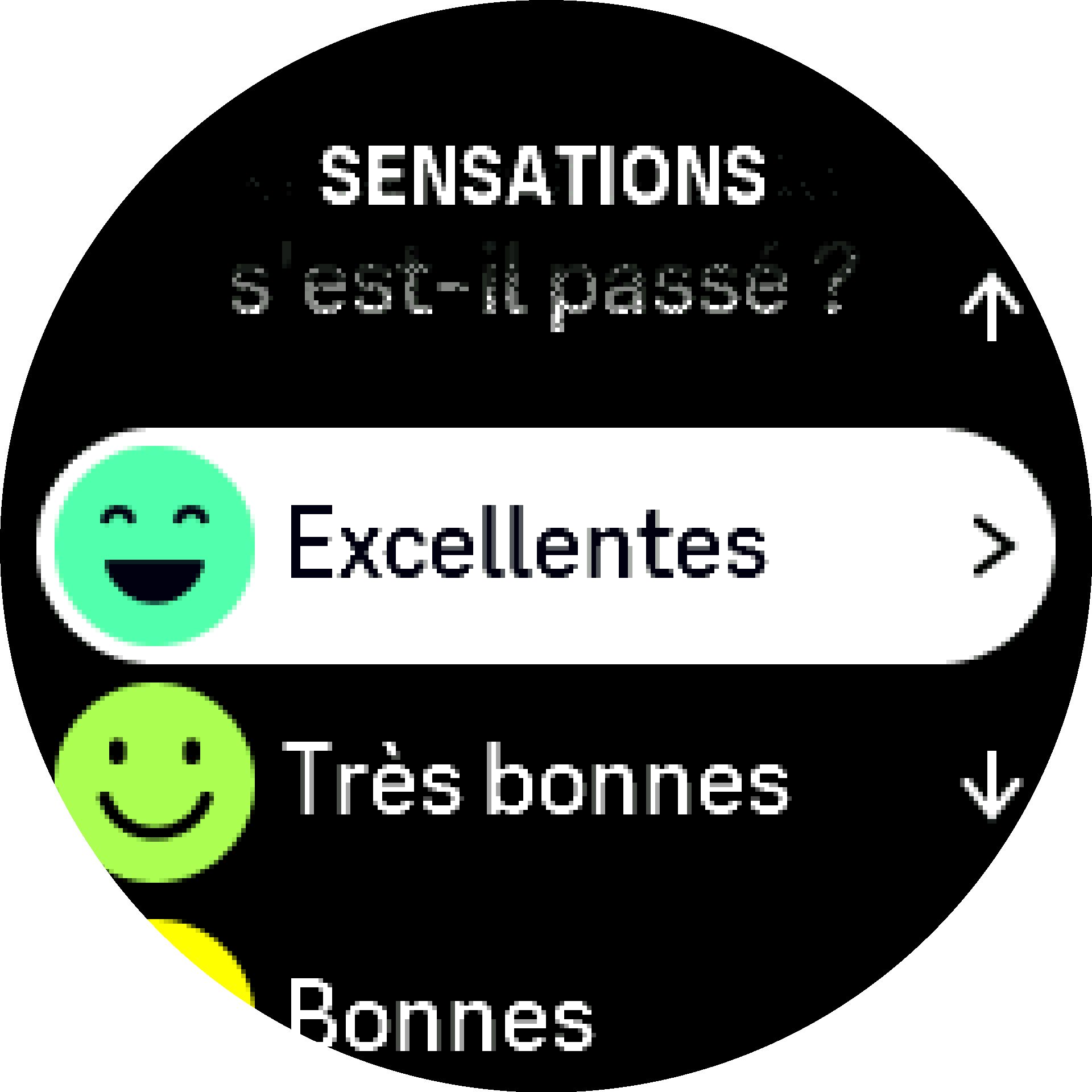The width and height of the screenshot is (1092, 1092).
Task: Tap the down arrow to move down
Action: pos(991,785)
